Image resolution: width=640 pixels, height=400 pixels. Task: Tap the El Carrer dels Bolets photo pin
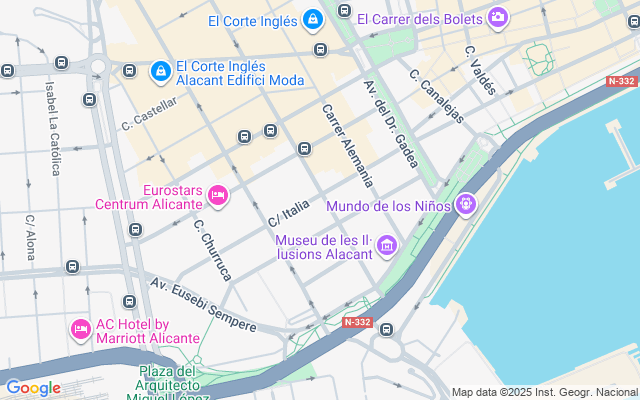tap(498, 18)
